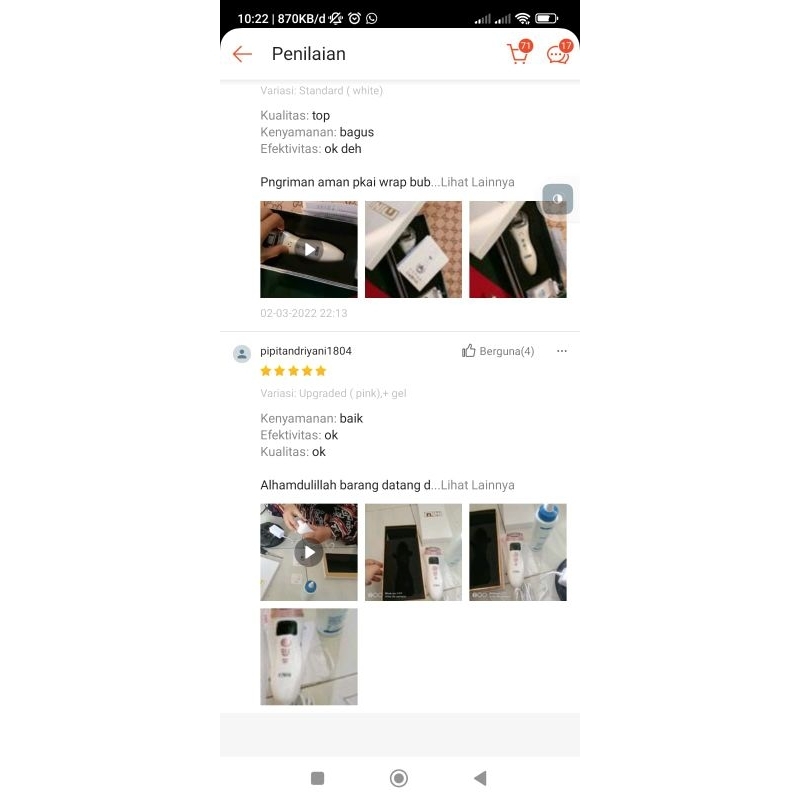Mark pipitandriyani1804's review as Berguna

click(x=498, y=351)
